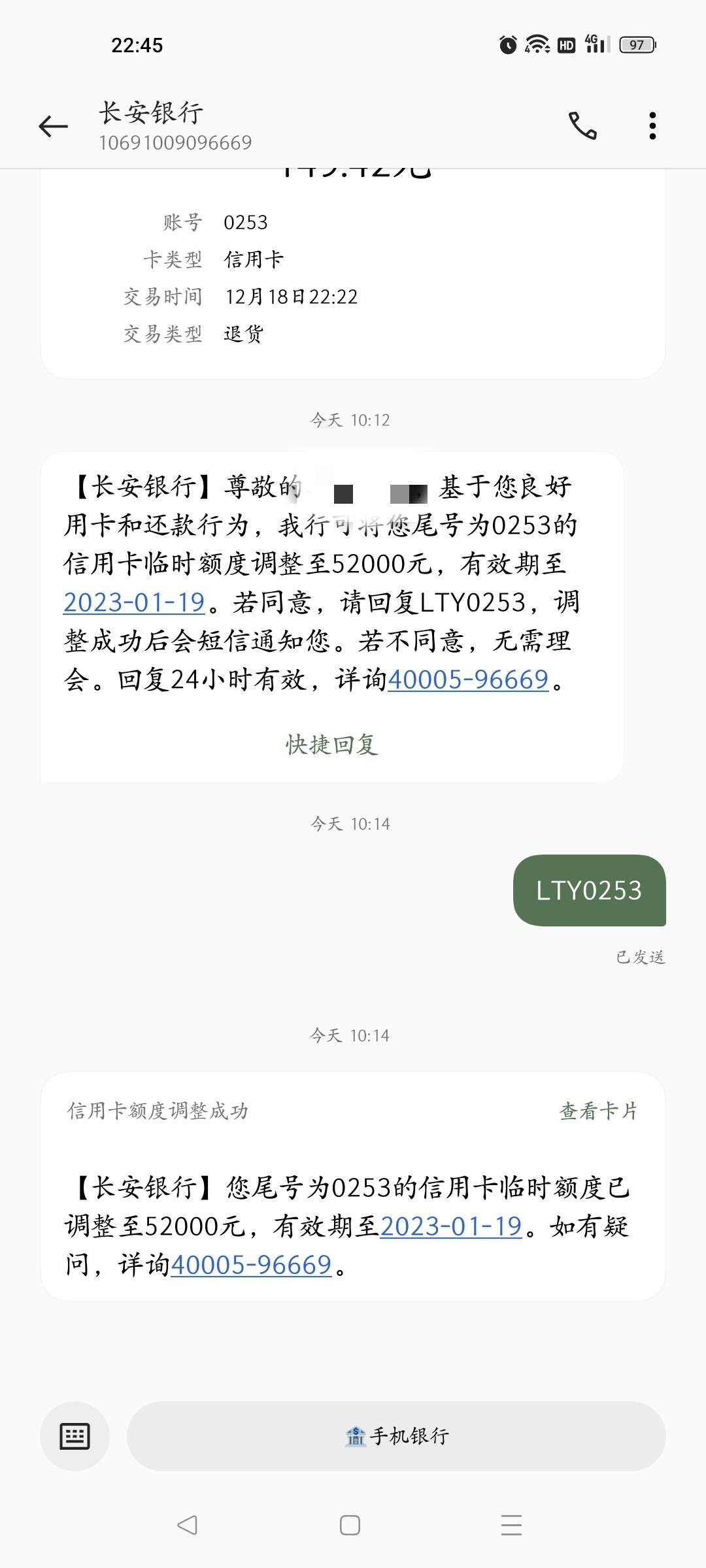The height and width of the screenshot is (1568, 706).
Task: Open recent apps from the navigation bar
Action: (511, 1526)
